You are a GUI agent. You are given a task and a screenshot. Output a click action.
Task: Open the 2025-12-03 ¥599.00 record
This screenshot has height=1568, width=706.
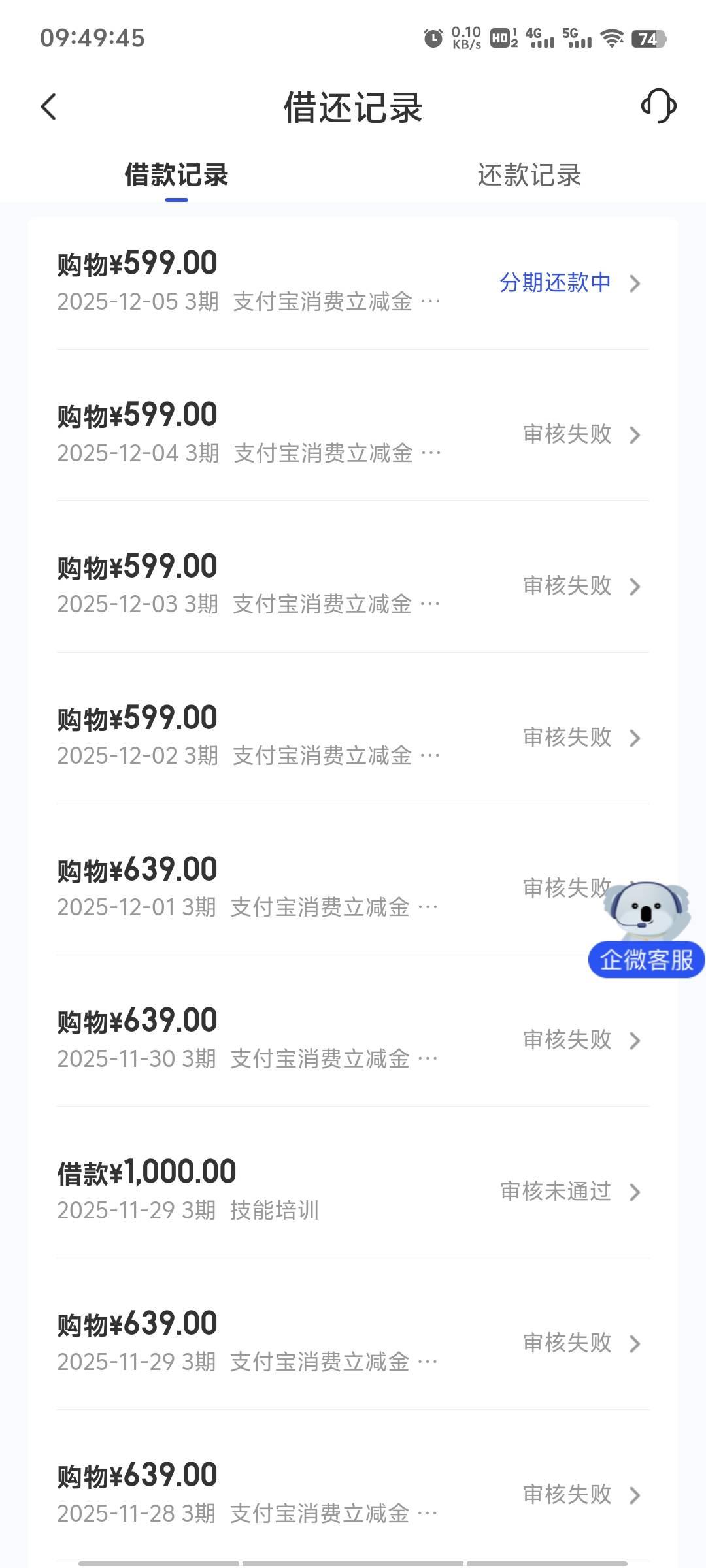tap(352, 586)
